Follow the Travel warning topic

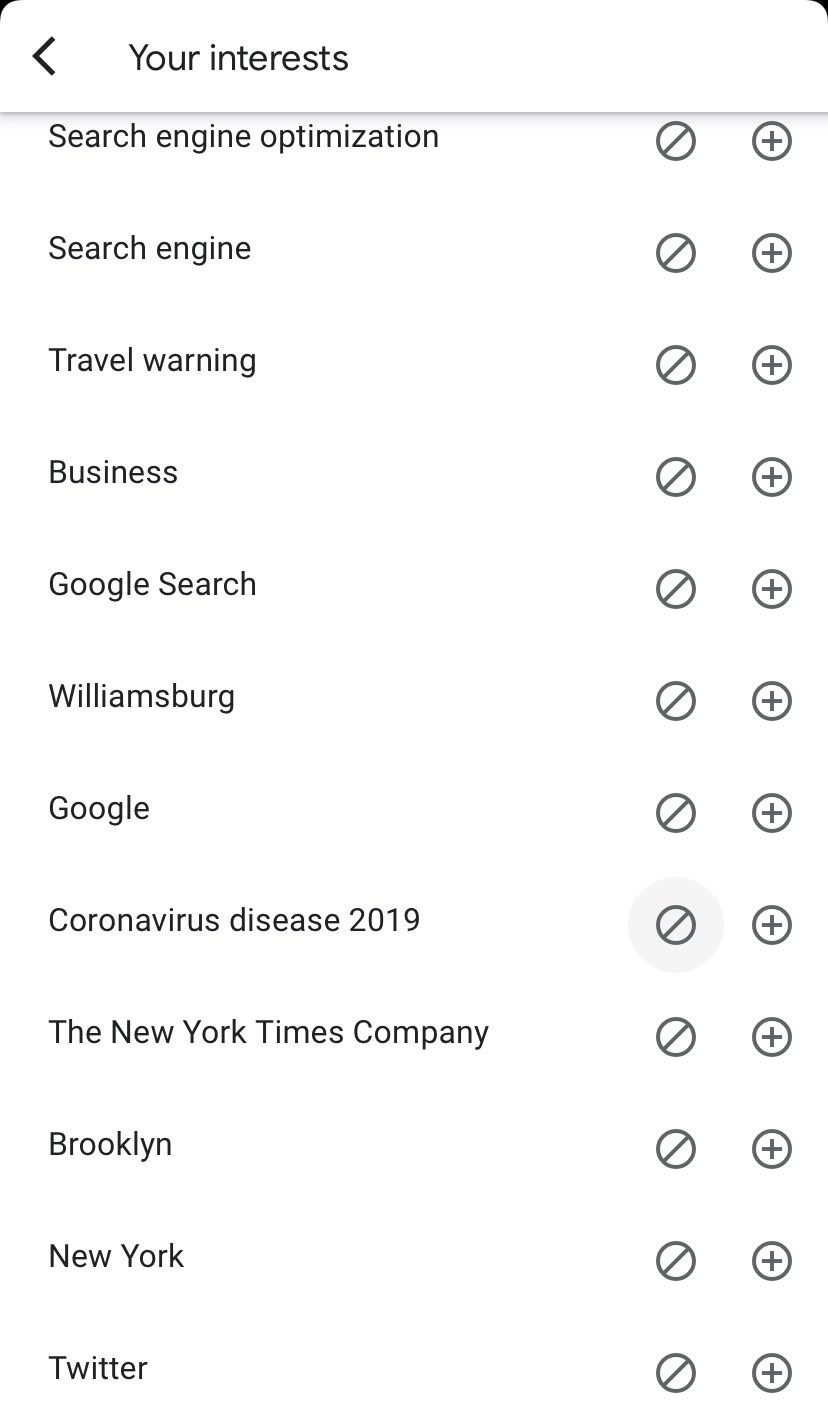coord(771,365)
